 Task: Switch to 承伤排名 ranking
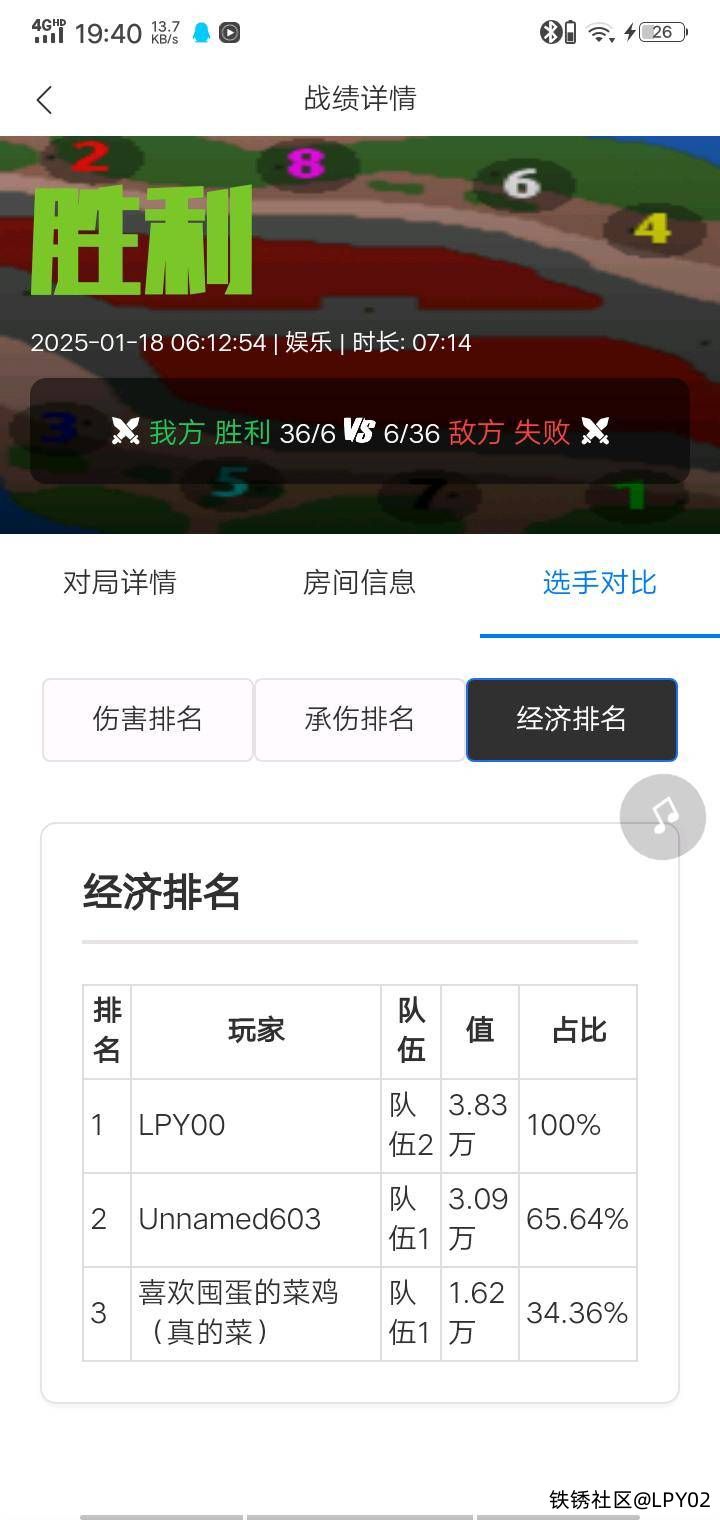(x=360, y=720)
